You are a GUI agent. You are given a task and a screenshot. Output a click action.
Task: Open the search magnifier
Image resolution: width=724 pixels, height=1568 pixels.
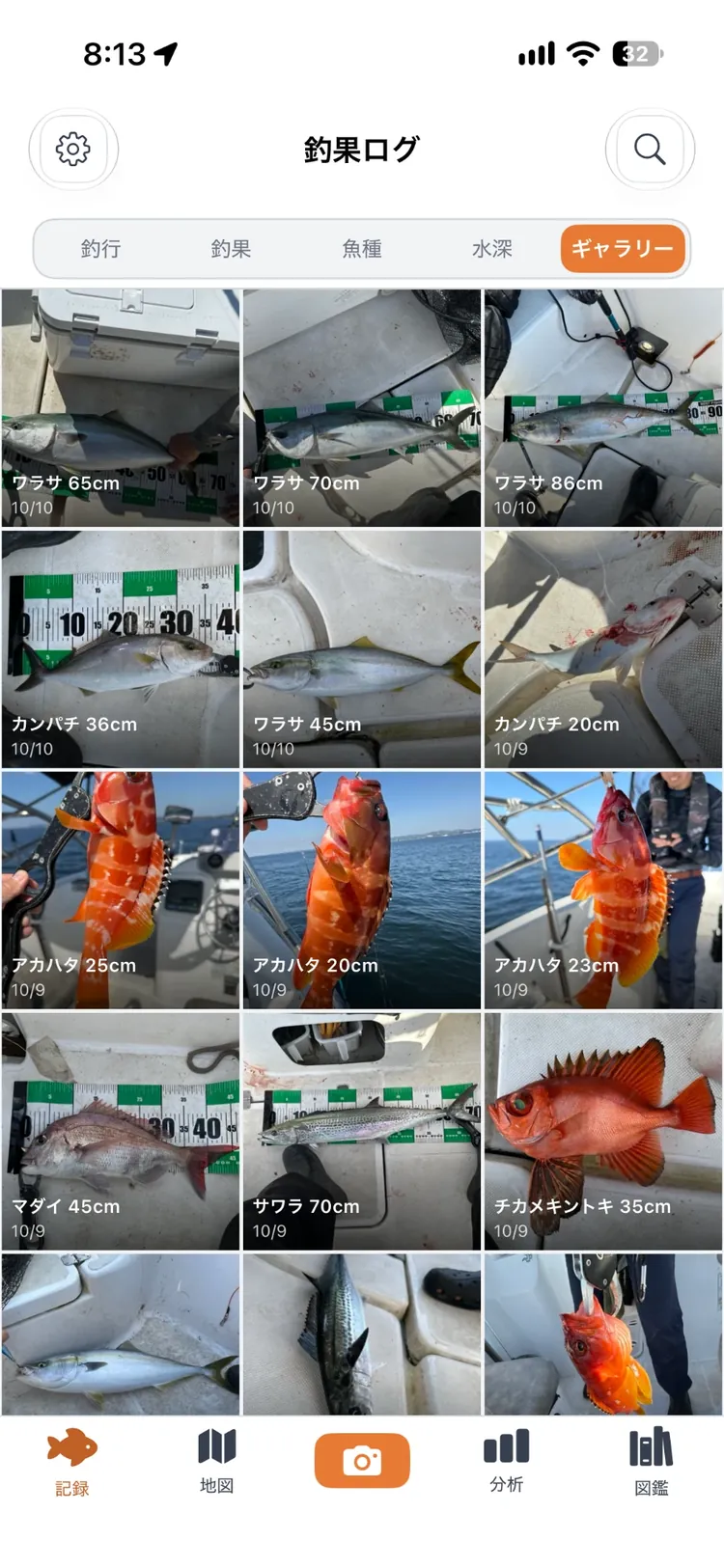[650, 150]
